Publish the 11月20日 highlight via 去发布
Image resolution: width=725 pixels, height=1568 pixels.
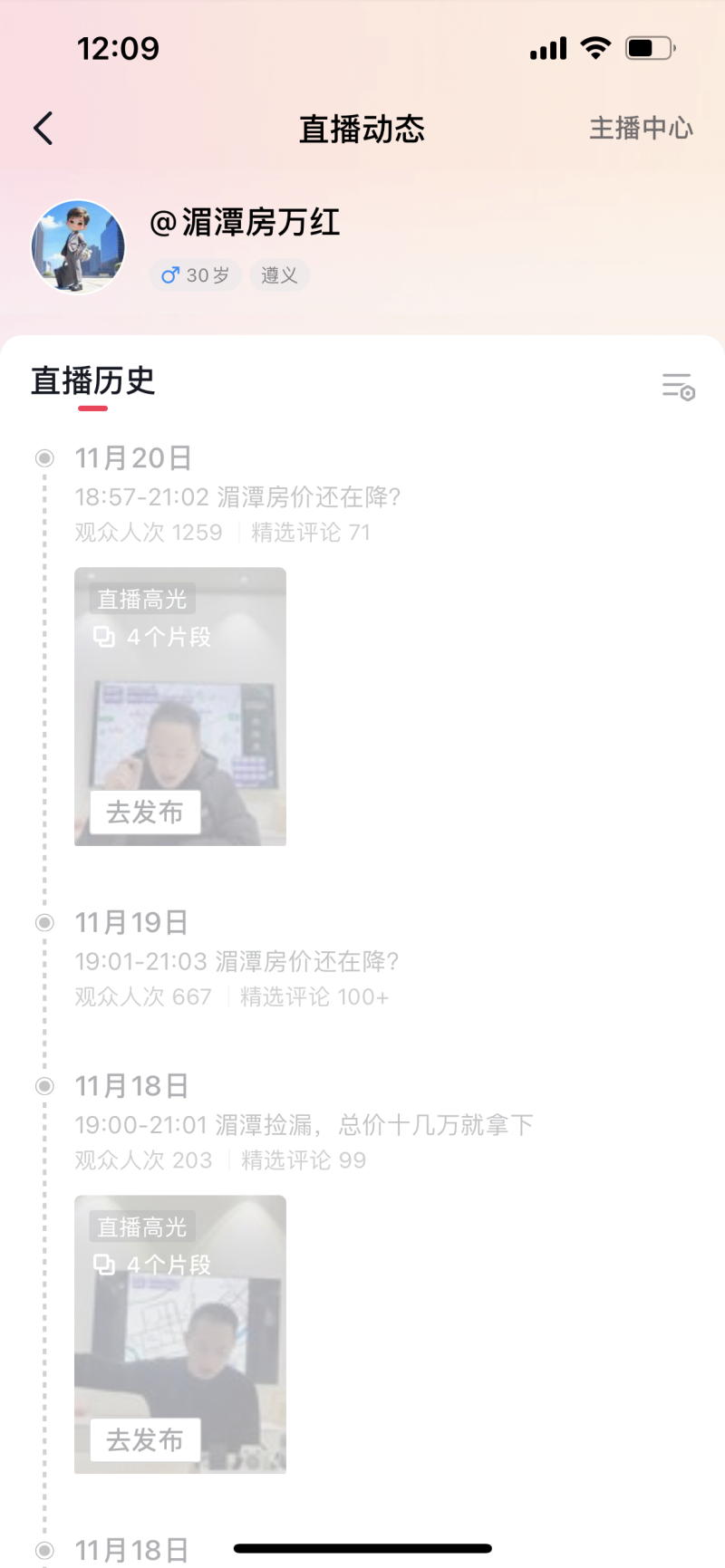(145, 812)
